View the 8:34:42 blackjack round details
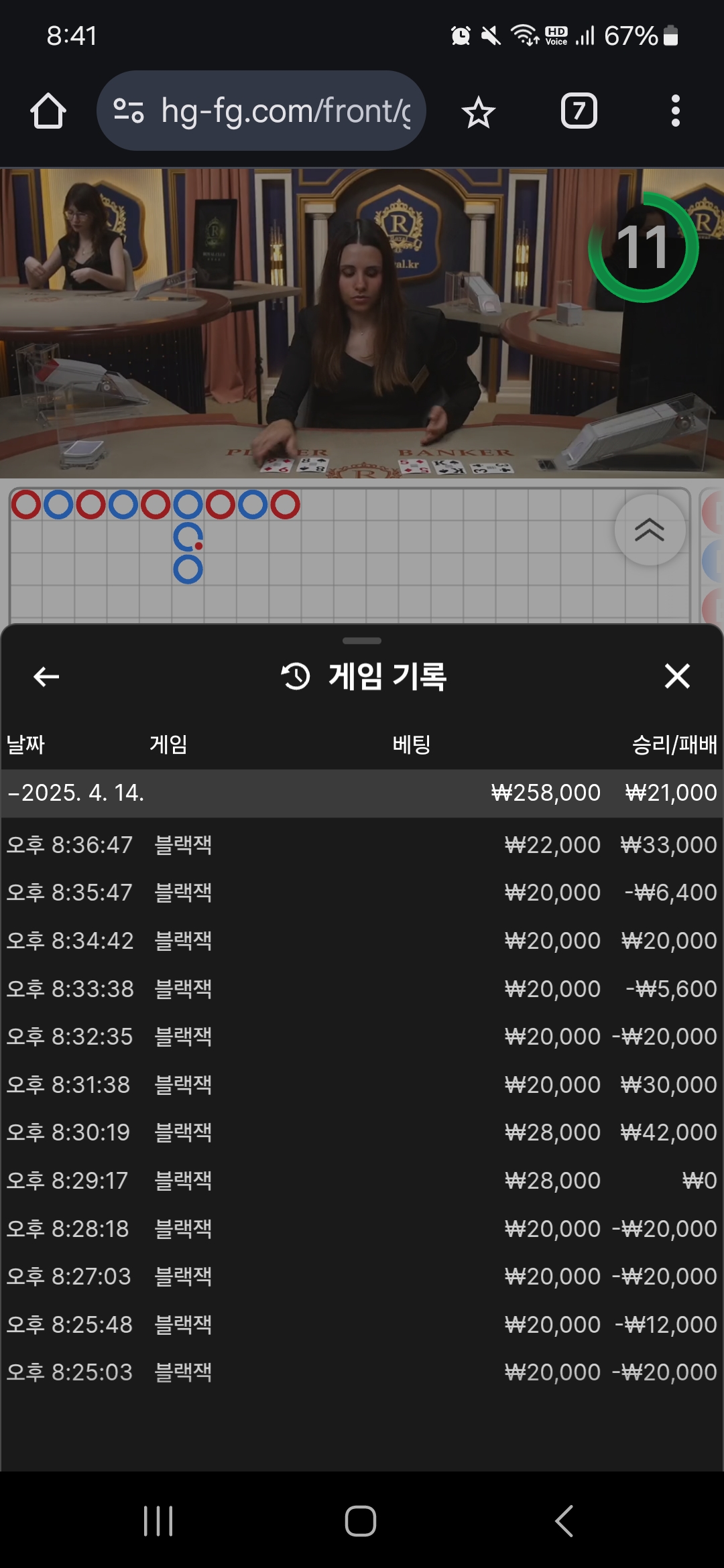The width and height of the screenshot is (724, 1568). click(362, 941)
